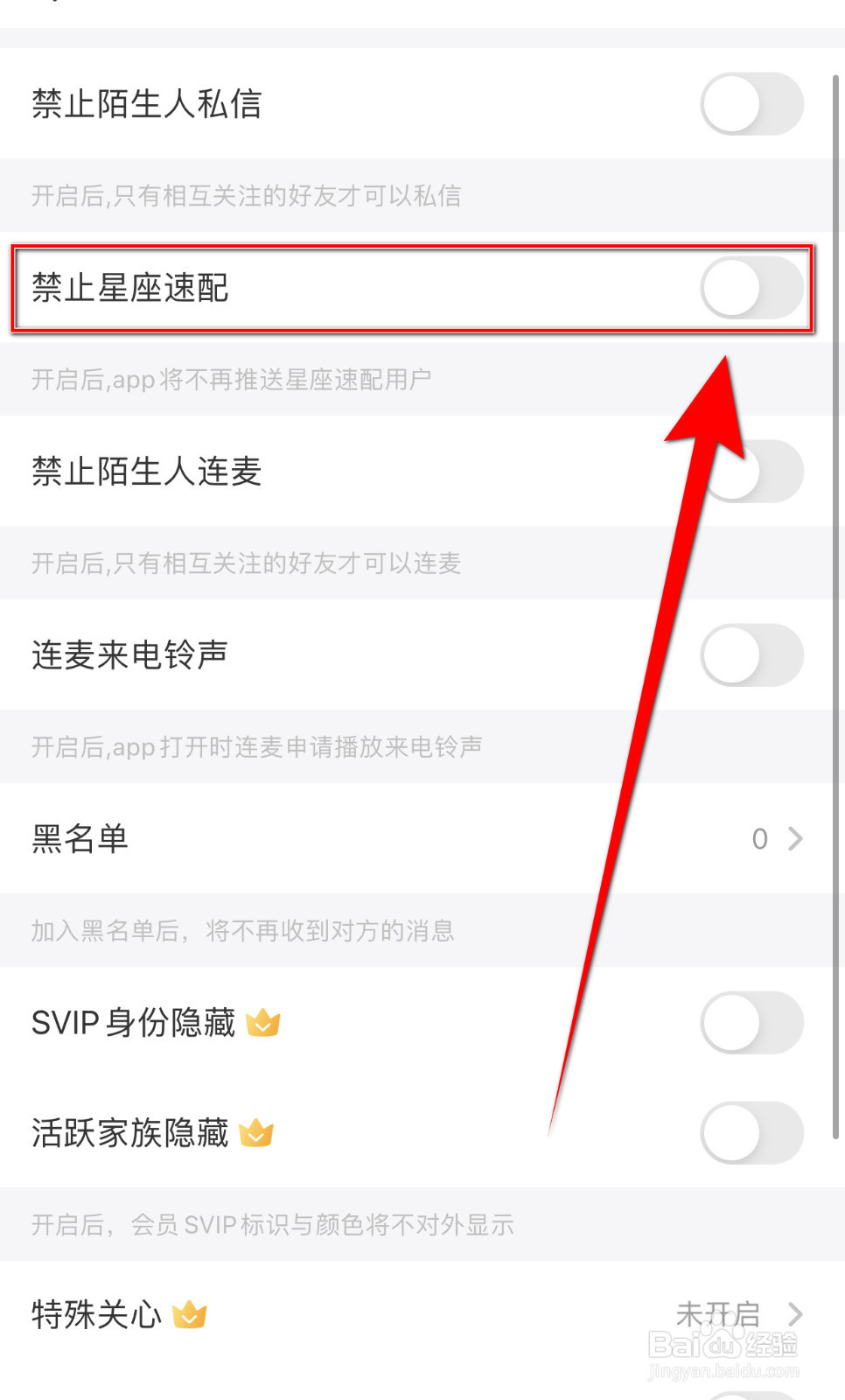
Task: Click the 特殊关心 row label
Action: click(x=94, y=1314)
